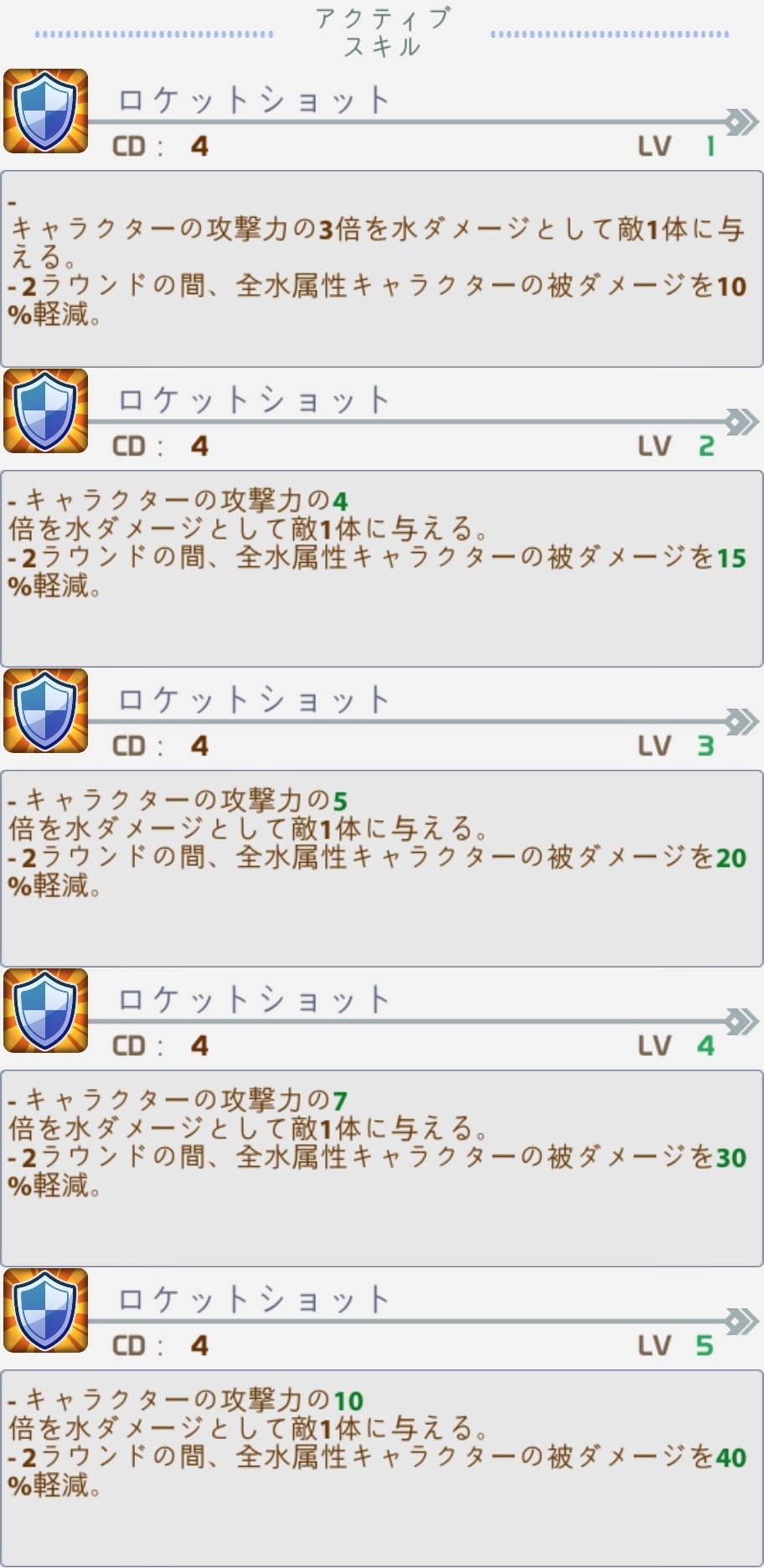Click the double-arrow icon beside LV 1 skill

click(x=742, y=122)
